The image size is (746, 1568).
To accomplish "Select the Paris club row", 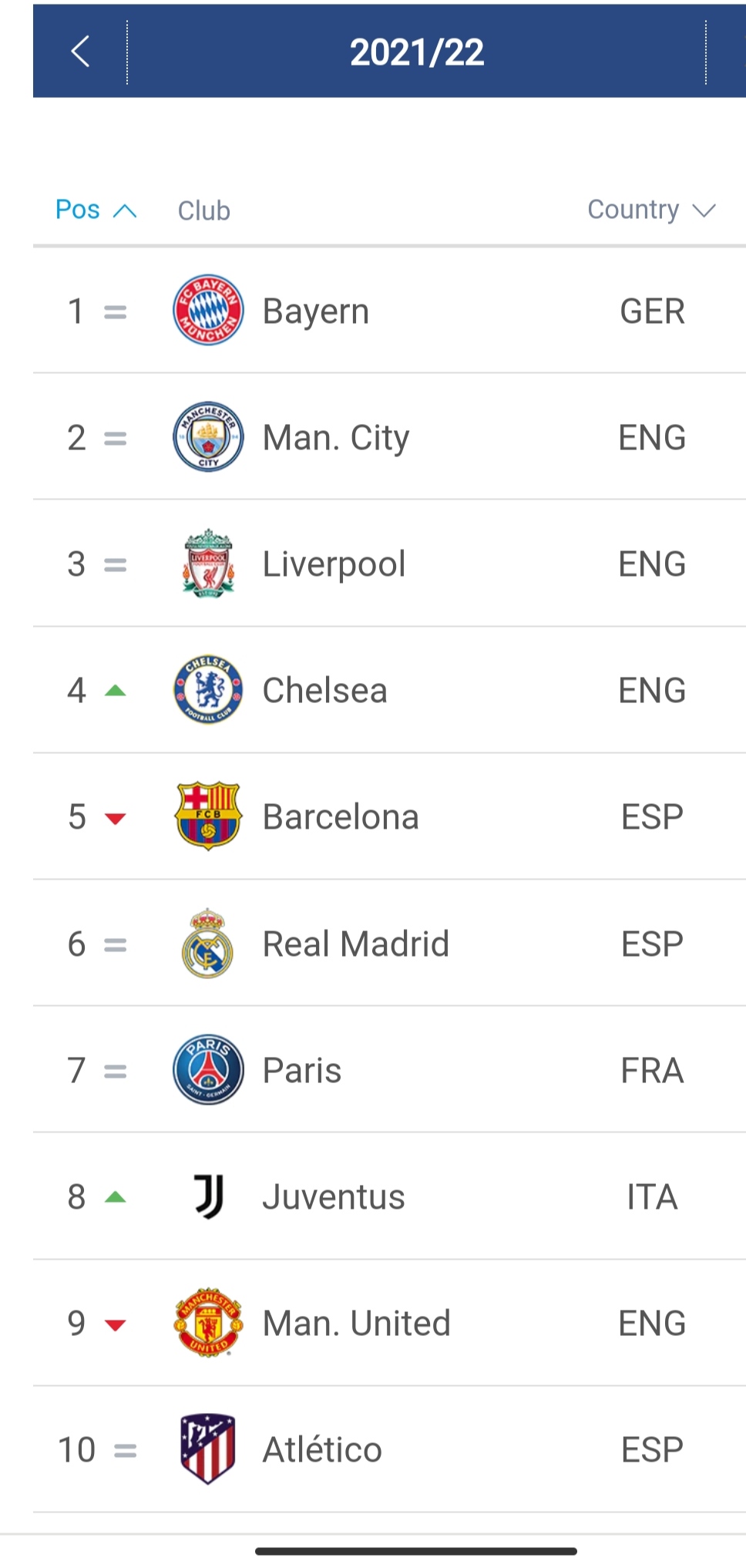I will [389, 1070].
